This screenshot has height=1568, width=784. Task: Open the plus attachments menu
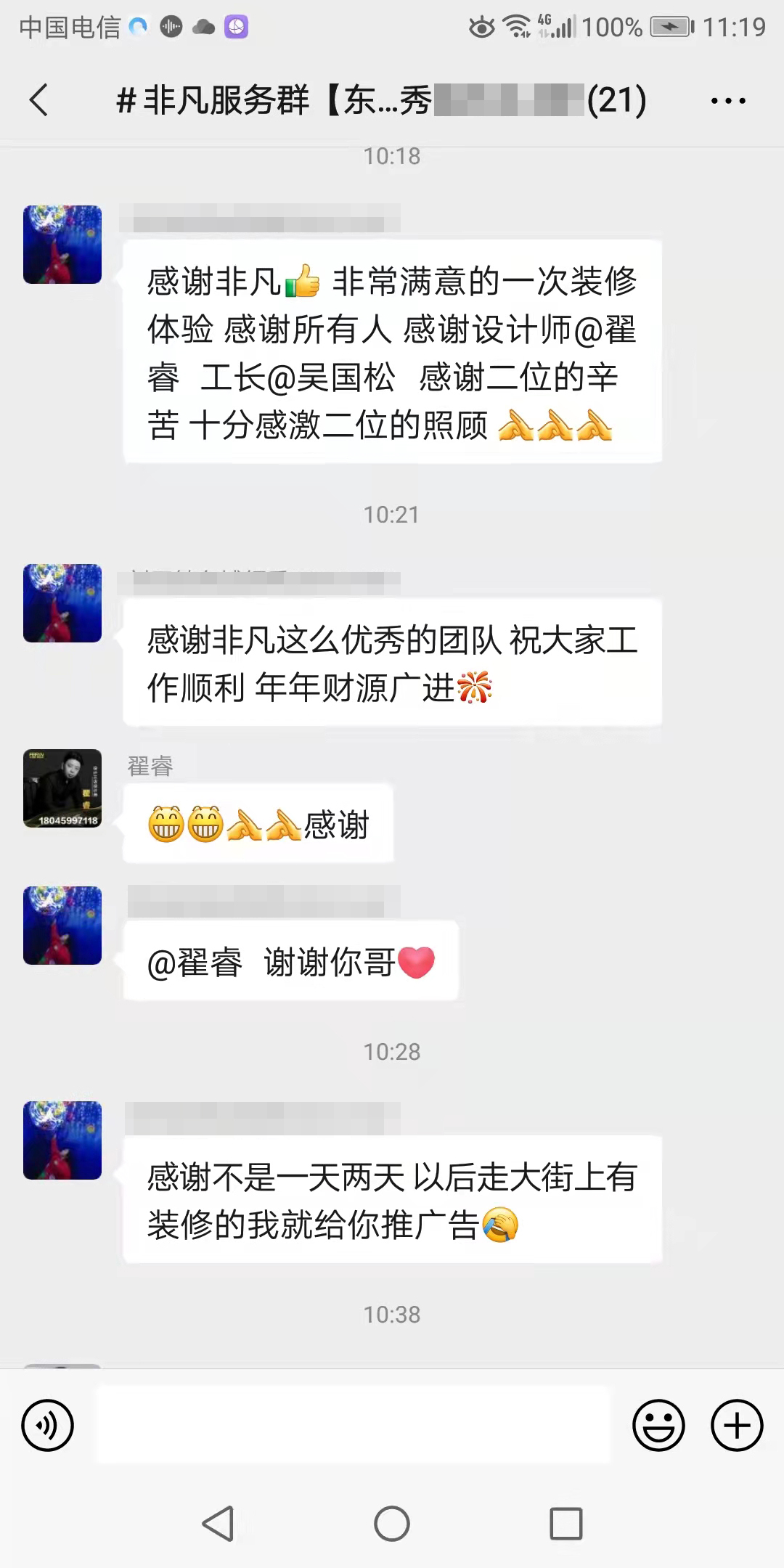pyautogui.click(x=737, y=1425)
